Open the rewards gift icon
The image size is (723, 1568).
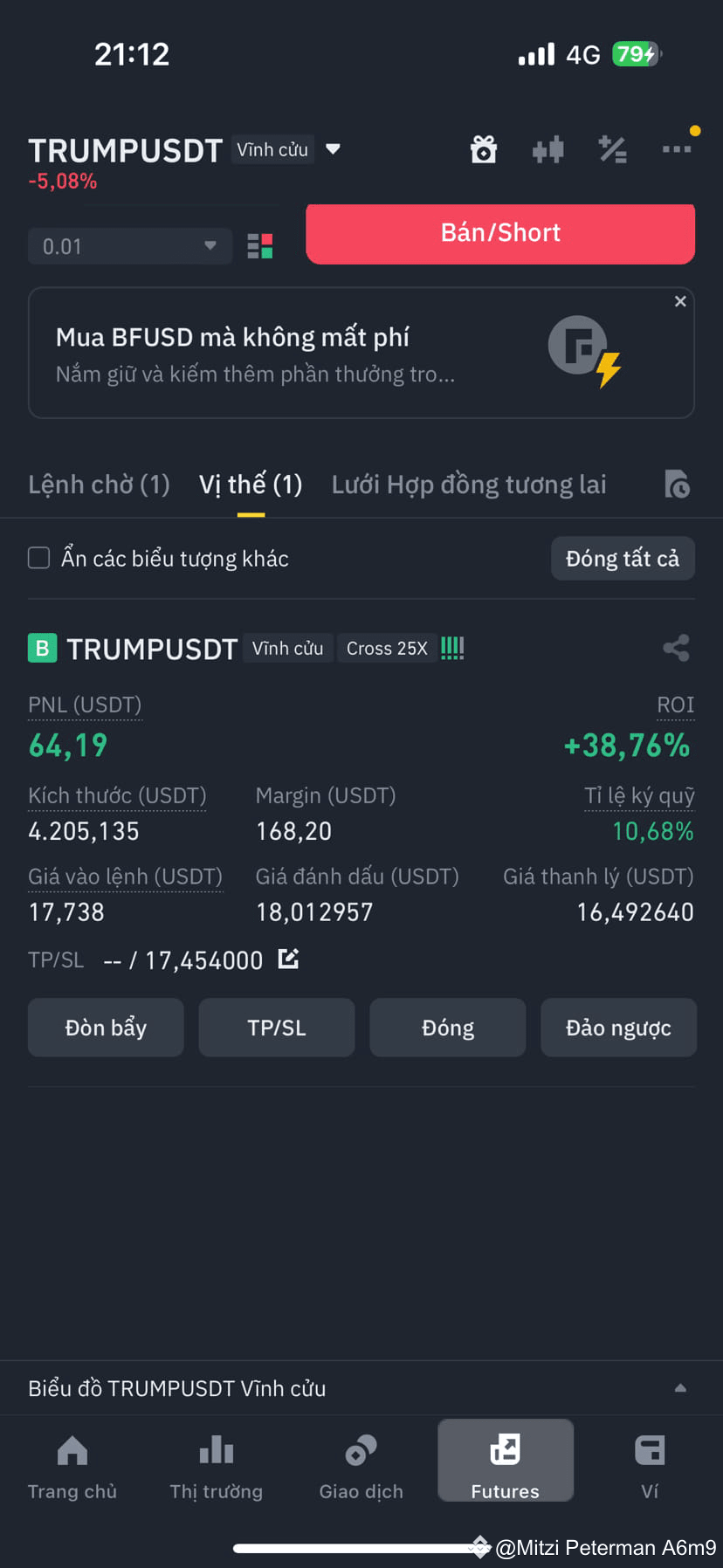484,149
